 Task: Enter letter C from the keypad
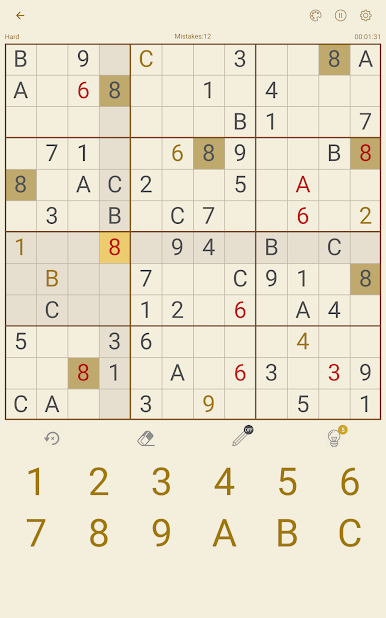(350, 532)
